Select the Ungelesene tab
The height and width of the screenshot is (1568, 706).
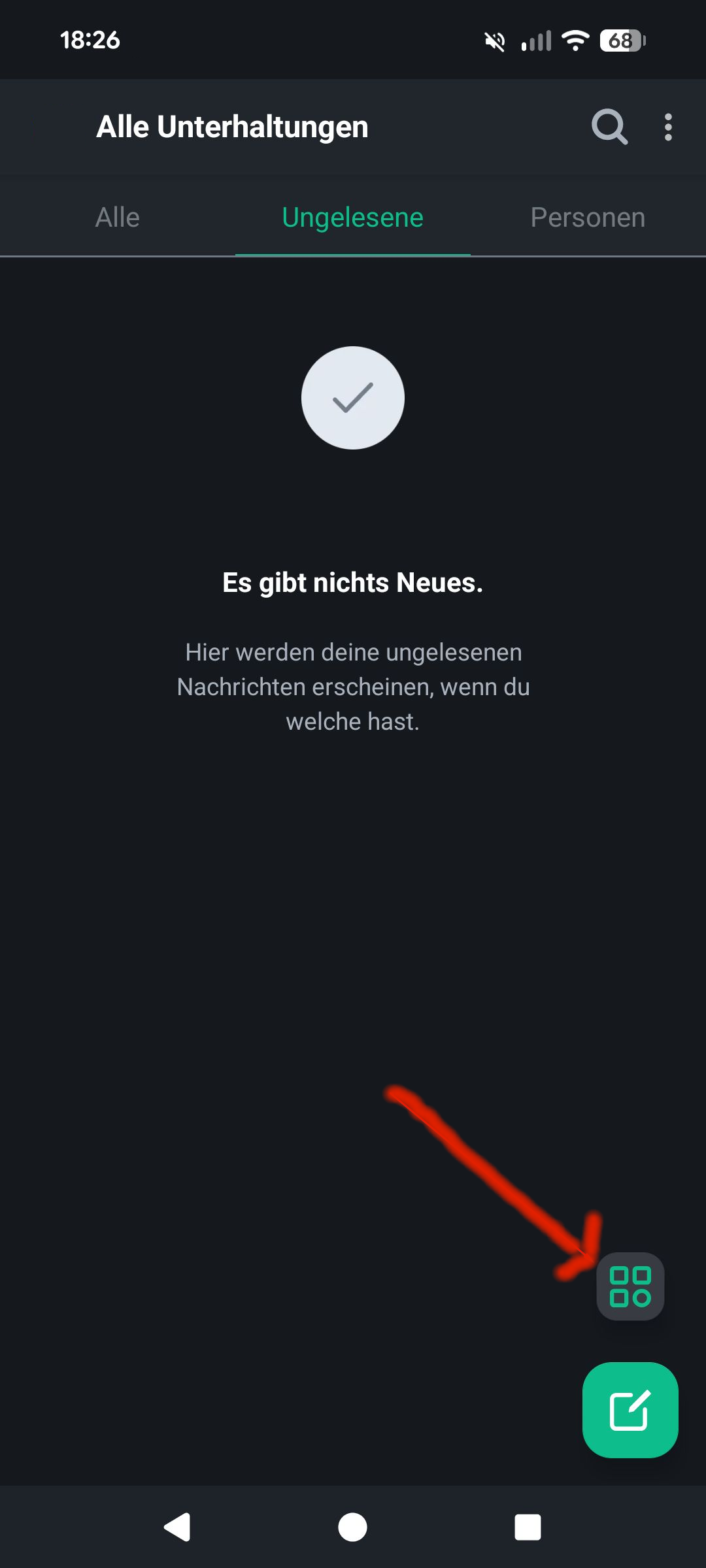pyautogui.click(x=353, y=218)
